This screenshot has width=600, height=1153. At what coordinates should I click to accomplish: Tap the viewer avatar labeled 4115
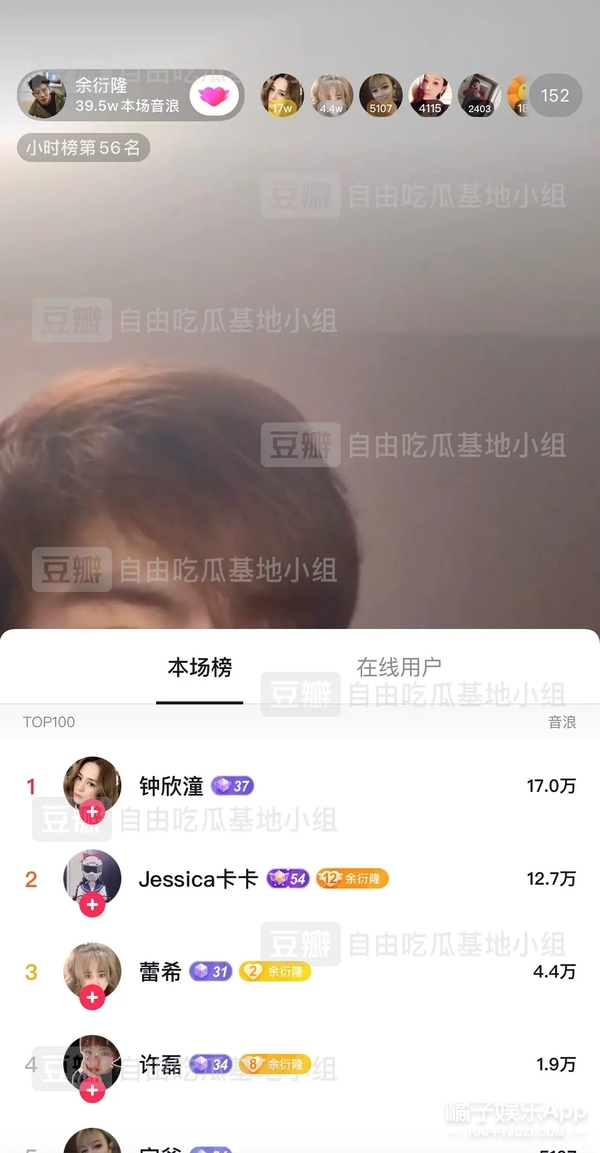coord(429,93)
